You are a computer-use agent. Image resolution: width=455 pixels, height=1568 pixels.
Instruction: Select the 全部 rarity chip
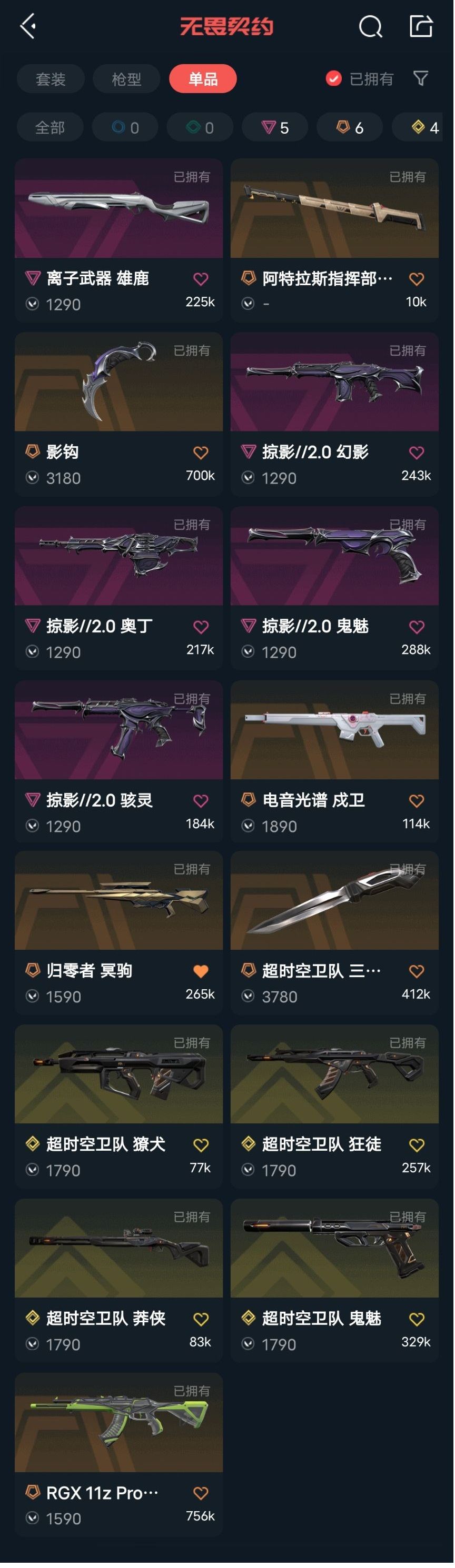coord(50,128)
